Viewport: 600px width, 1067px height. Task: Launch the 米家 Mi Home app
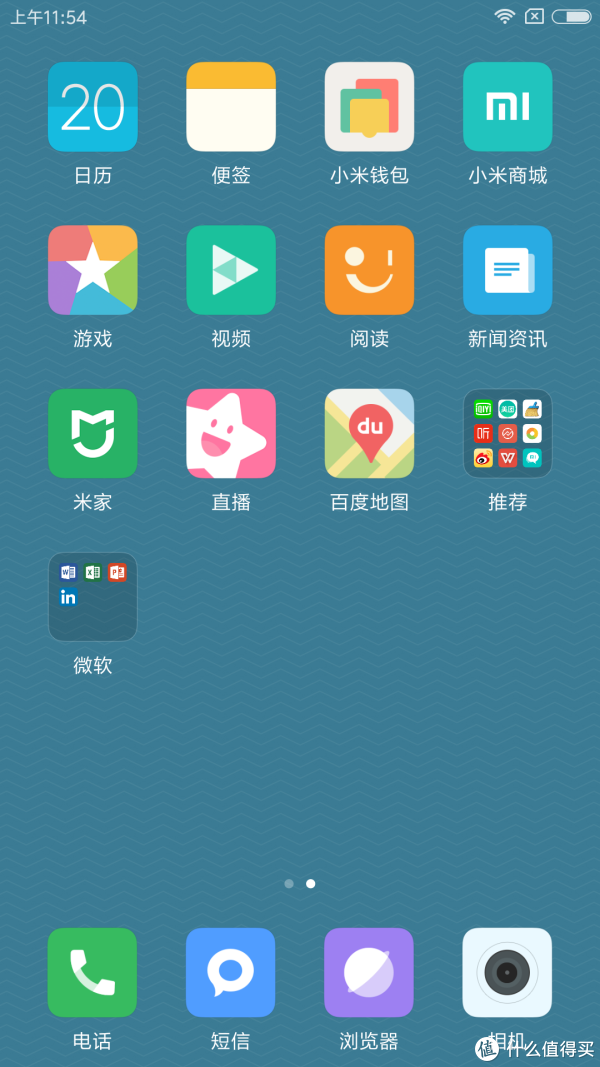pos(93,434)
